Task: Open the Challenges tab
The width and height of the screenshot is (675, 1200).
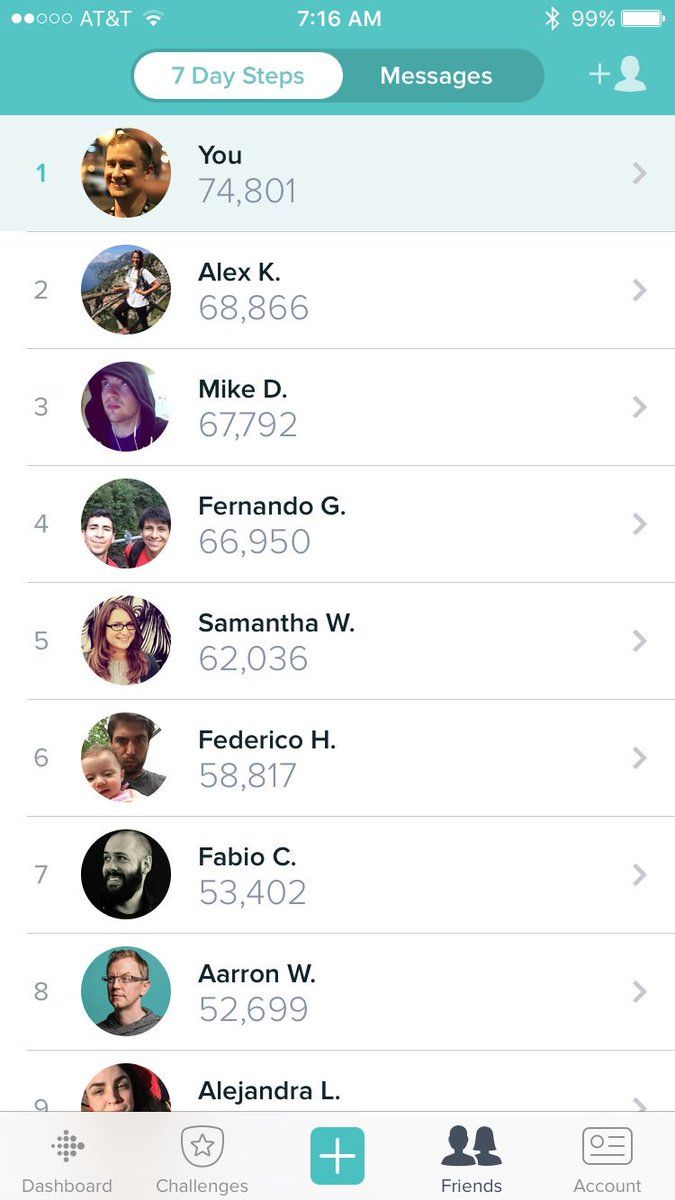Action: (x=202, y=1158)
